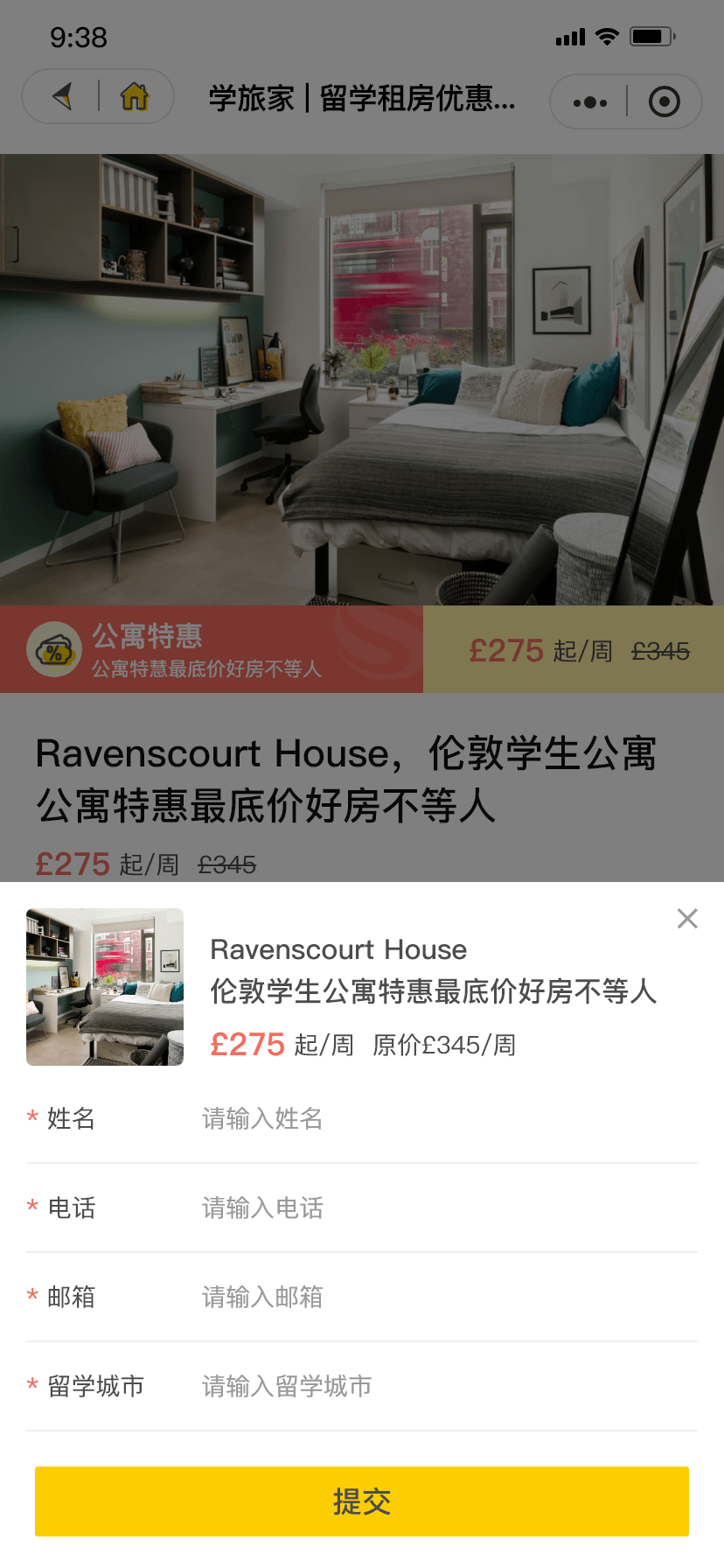Image resolution: width=724 pixels, height=1568 pixels.
Task: Close the mini program via circle icon
Action: click(x=665, y=102)
